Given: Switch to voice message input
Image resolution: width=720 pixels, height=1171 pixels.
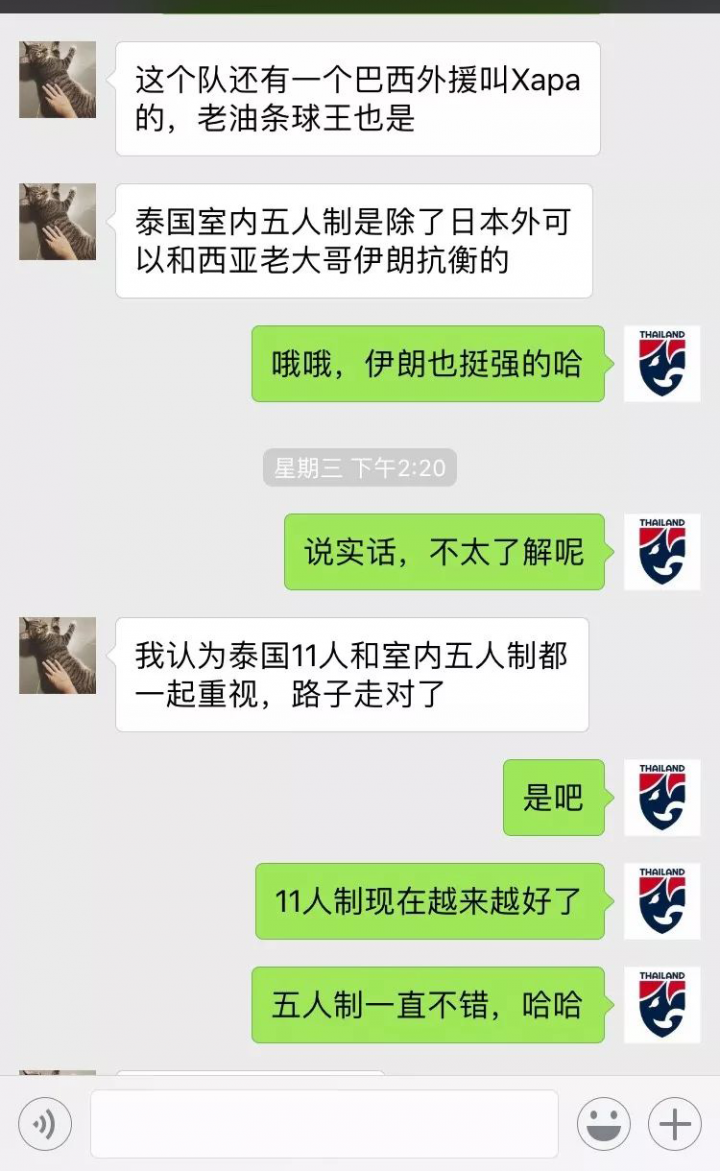Looking at the screenshot, I should 45,1124.
